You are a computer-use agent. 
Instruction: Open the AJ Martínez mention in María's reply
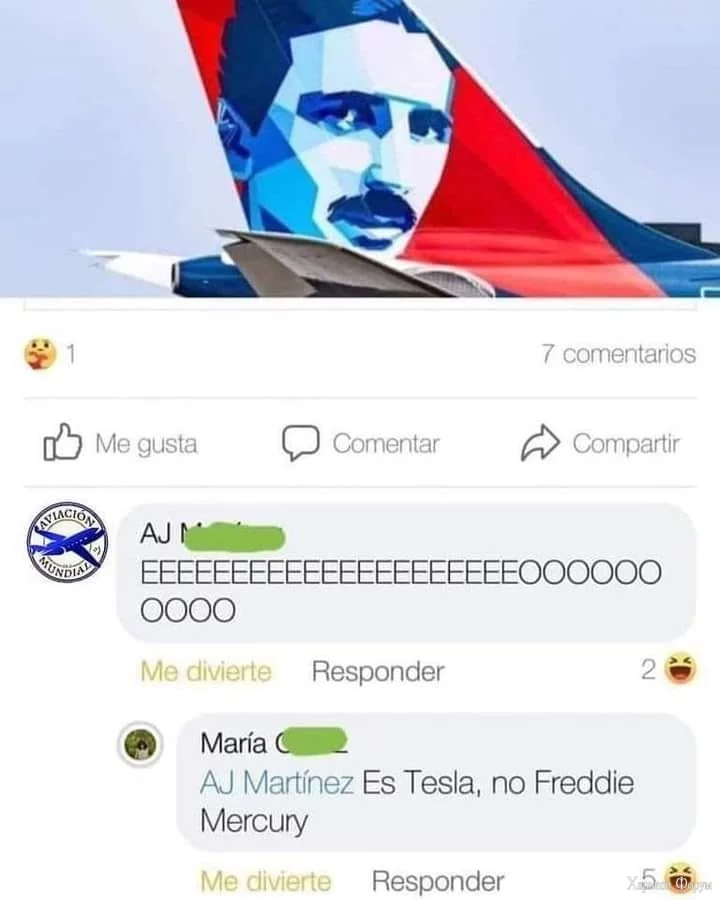[277, 782]
